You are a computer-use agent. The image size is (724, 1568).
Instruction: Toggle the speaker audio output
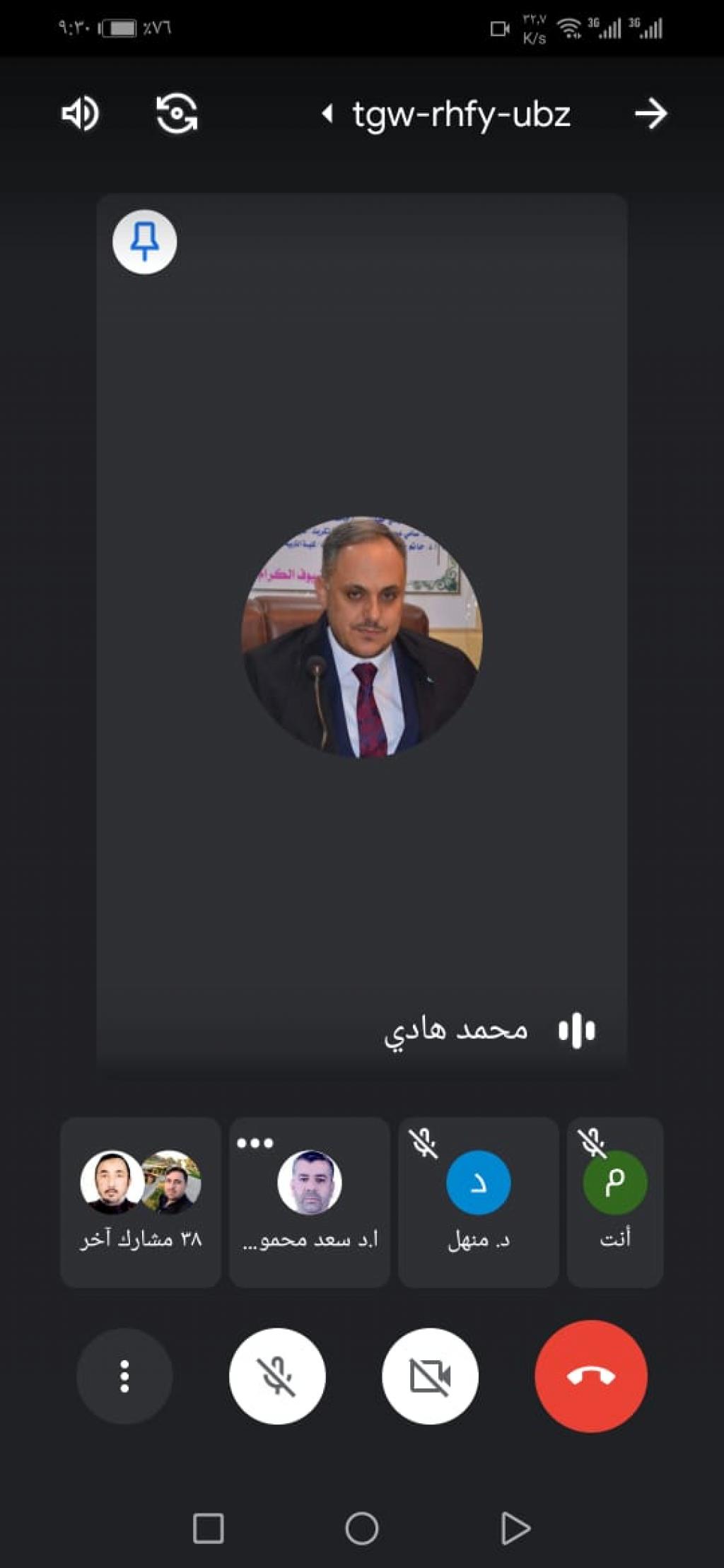80,114
